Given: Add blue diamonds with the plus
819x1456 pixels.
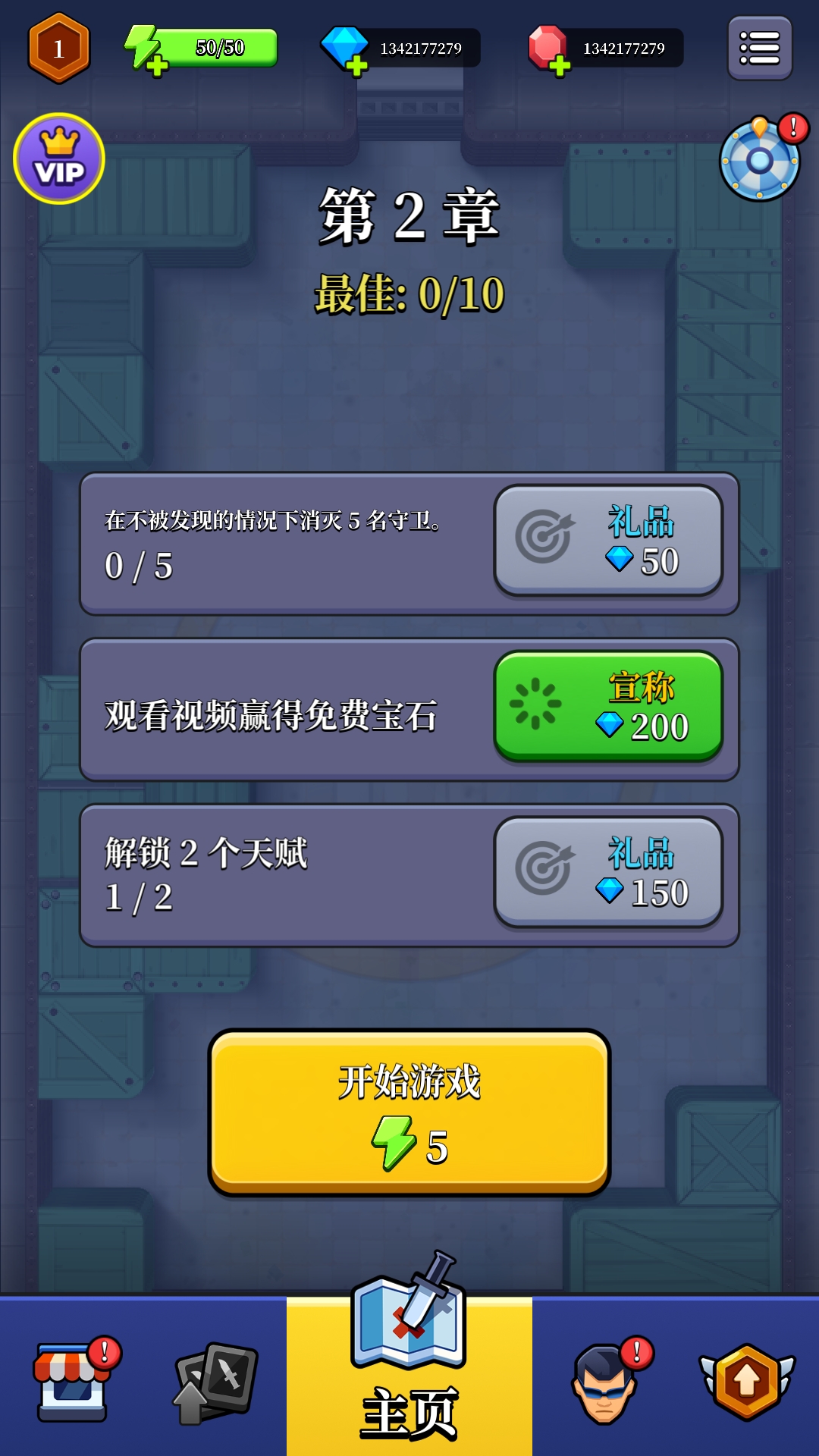Looking at the screenshot, I should 356,65.
